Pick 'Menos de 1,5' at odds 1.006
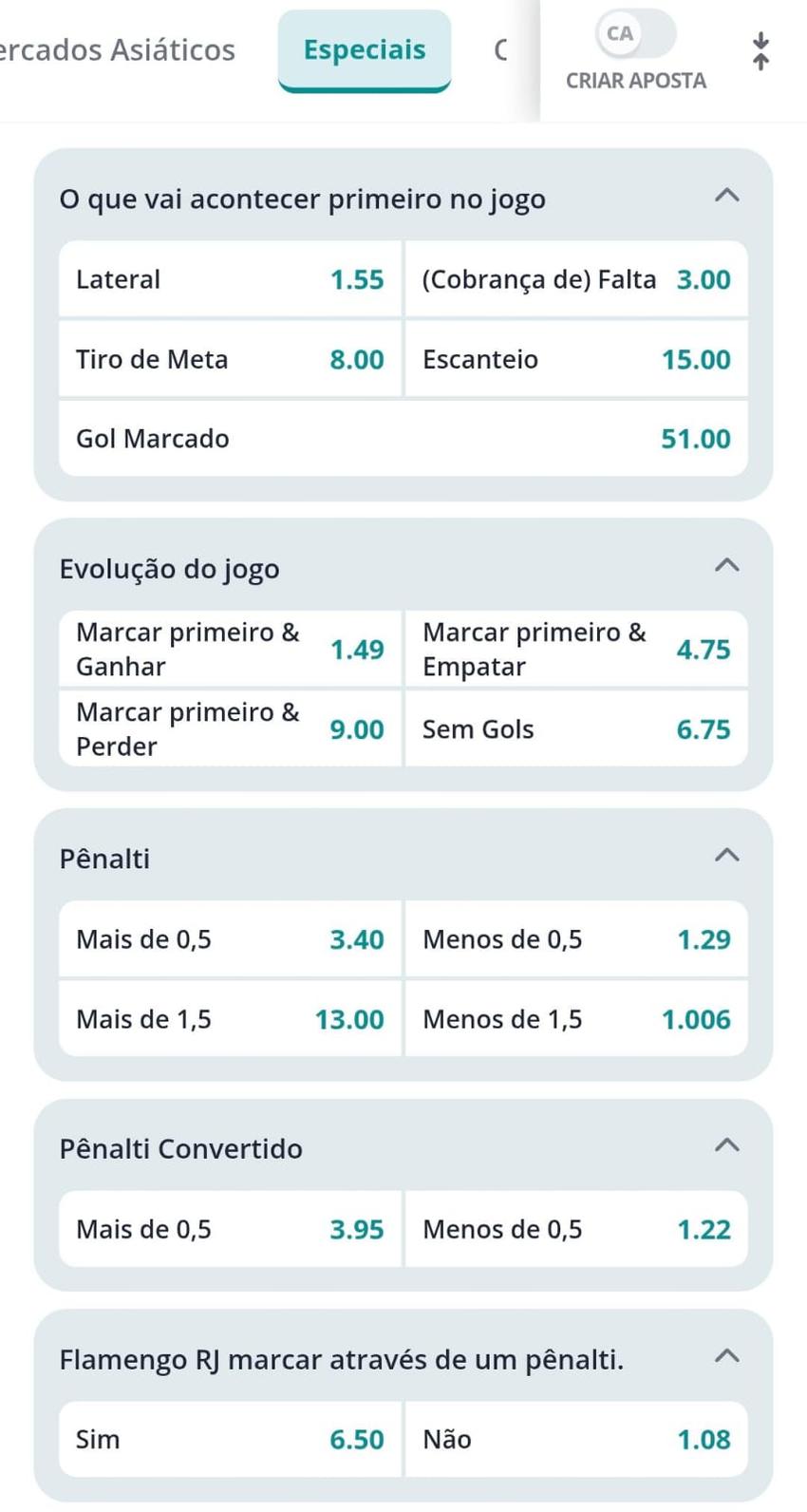Screen dimensions: 807x1512 (x=575, y=1018)
